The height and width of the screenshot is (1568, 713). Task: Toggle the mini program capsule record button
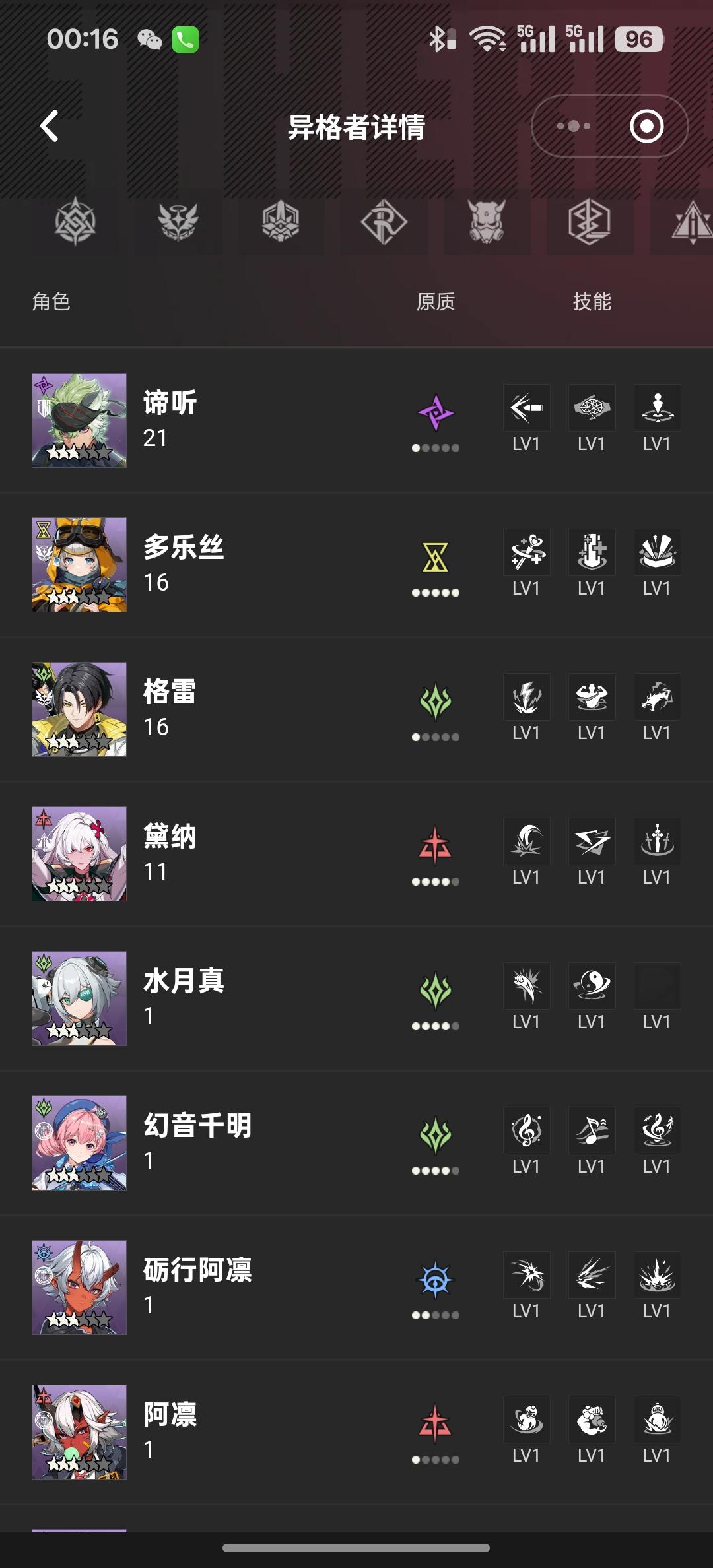tap(645, 127)
